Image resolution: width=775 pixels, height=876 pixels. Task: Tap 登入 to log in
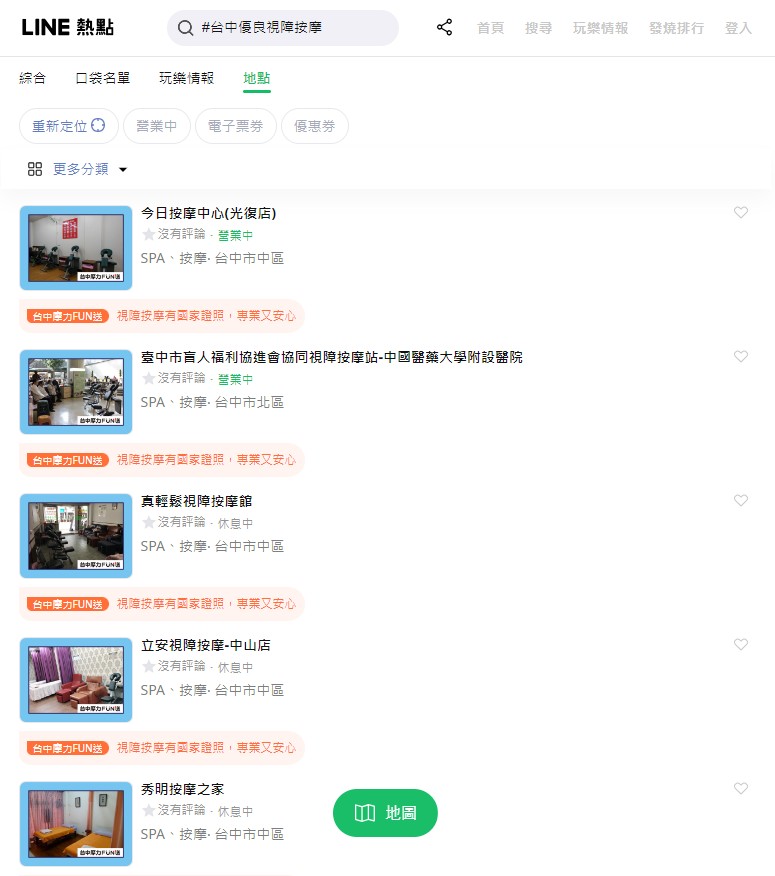[x=738, y=28]
